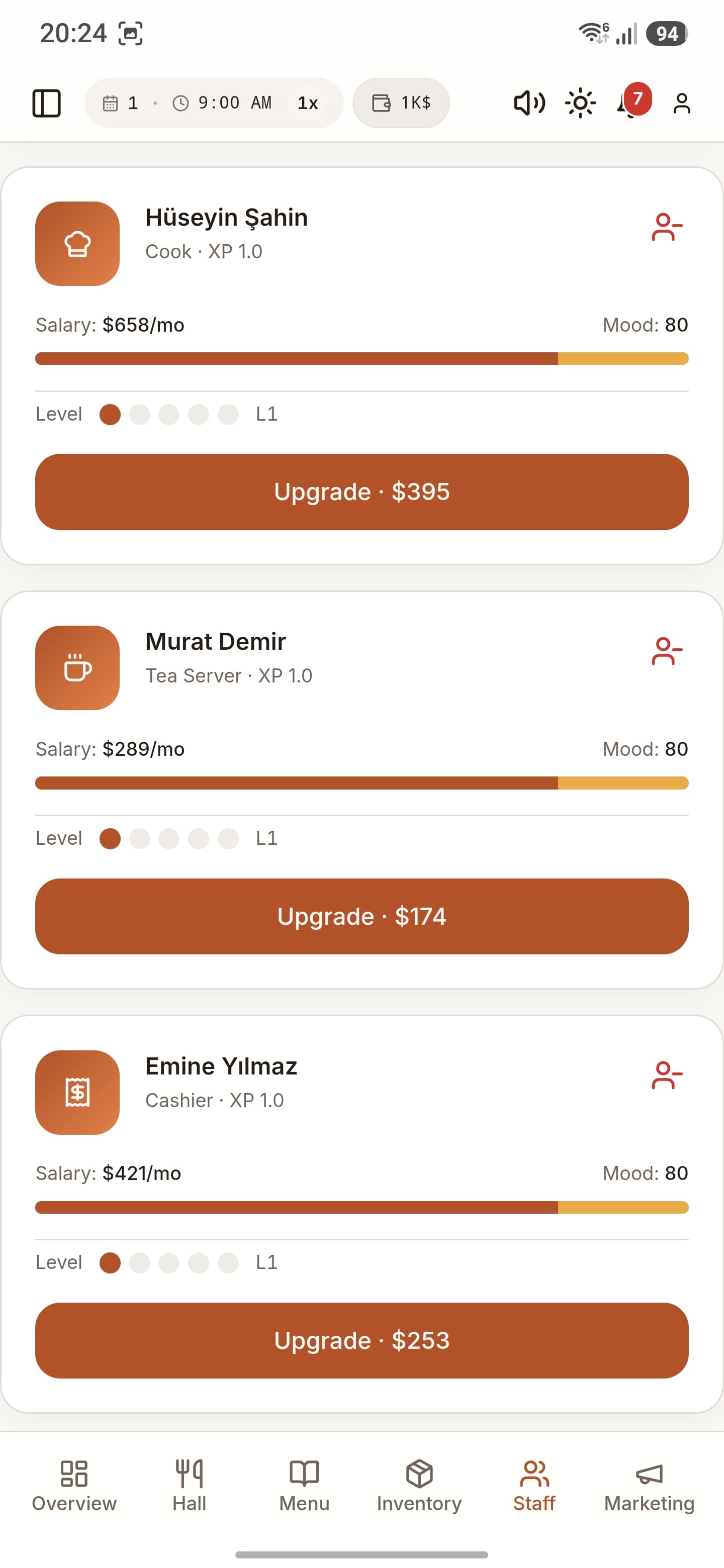Upgrade Hüseyin Şahin for $395
724x1568 pixels.
tap(361, 492)
